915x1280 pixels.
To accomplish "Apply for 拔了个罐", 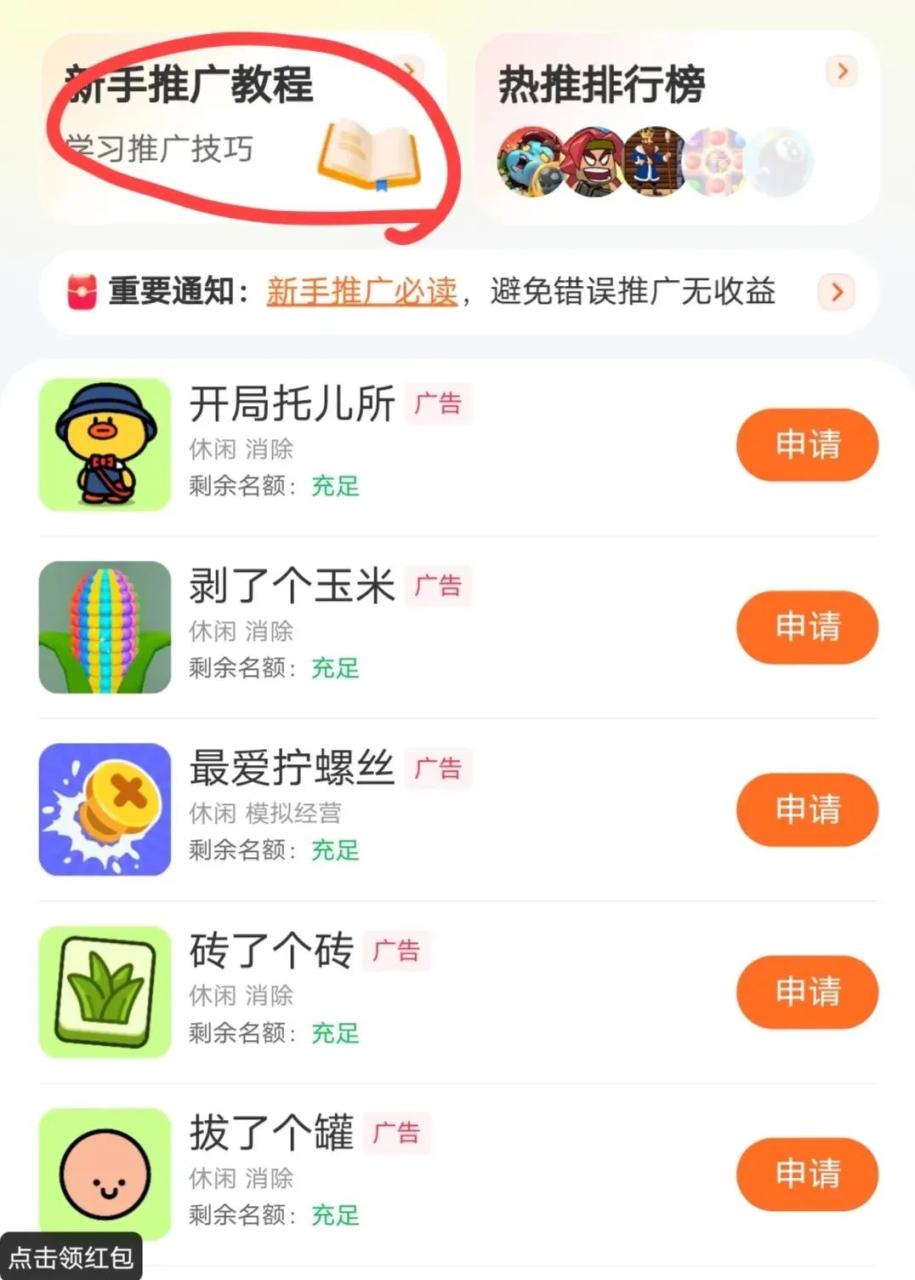I will 807,1173.
